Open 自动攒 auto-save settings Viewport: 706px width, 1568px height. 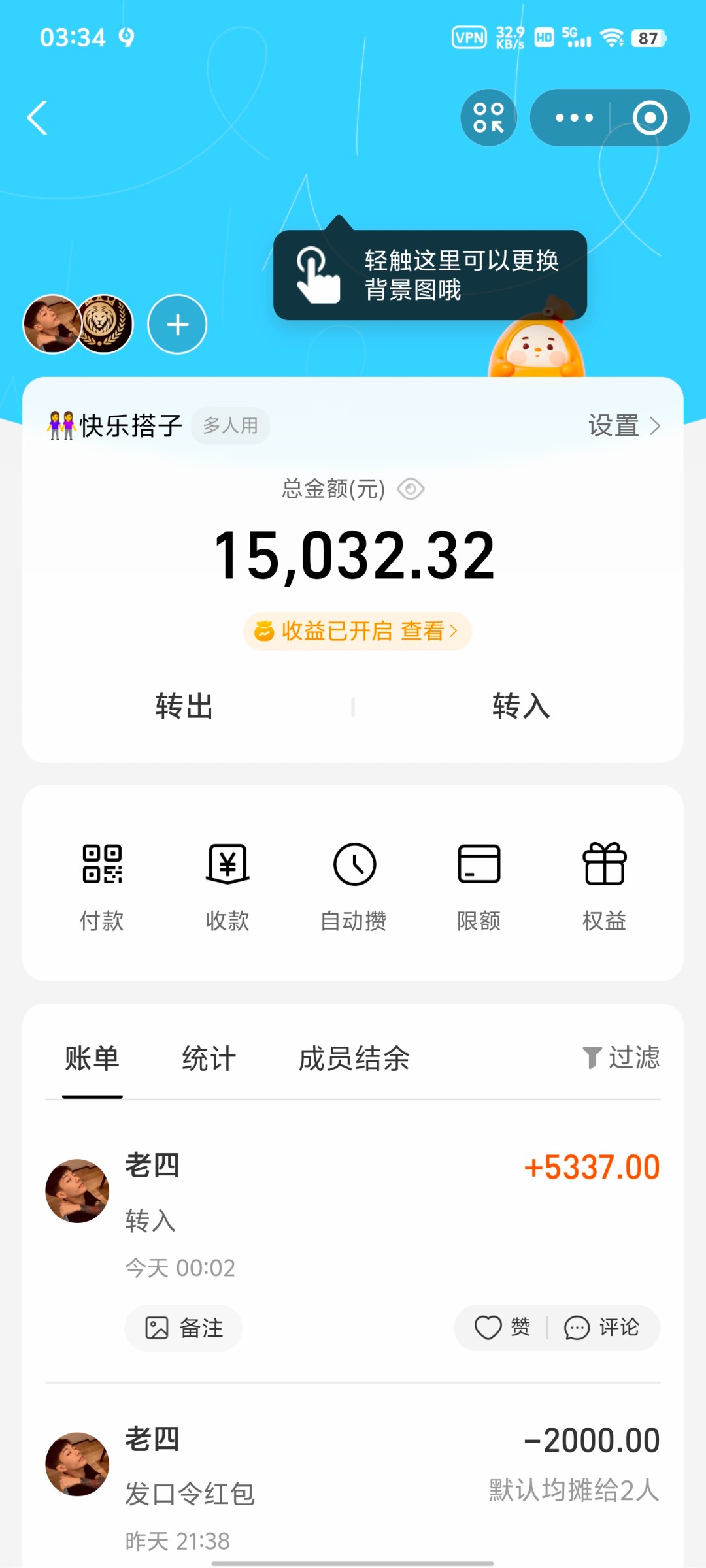pos(354,885)
